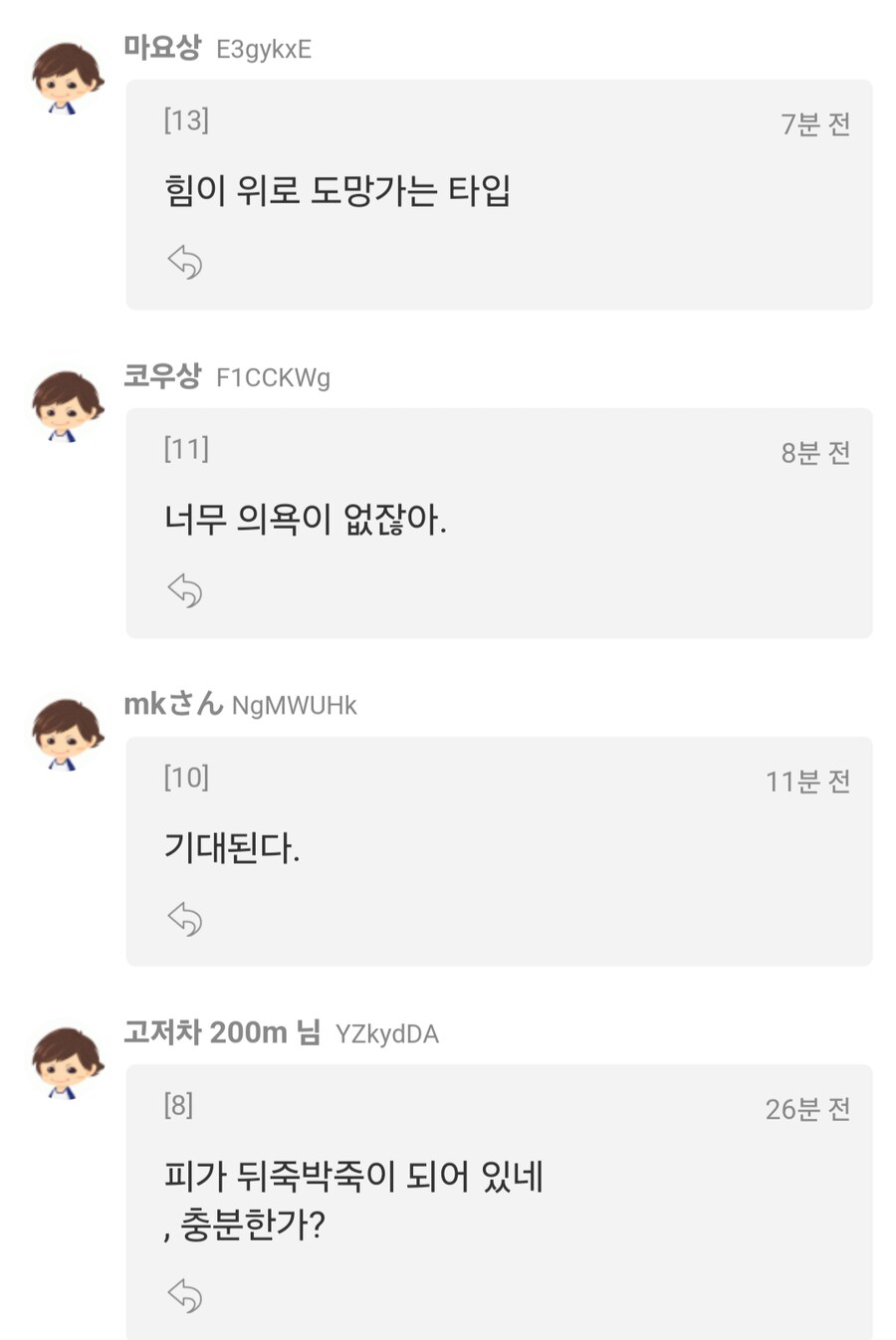This screenshot has width=896, height=1340.
Task: Click the reply arrow on mkさん's comment
Action: 186,919
